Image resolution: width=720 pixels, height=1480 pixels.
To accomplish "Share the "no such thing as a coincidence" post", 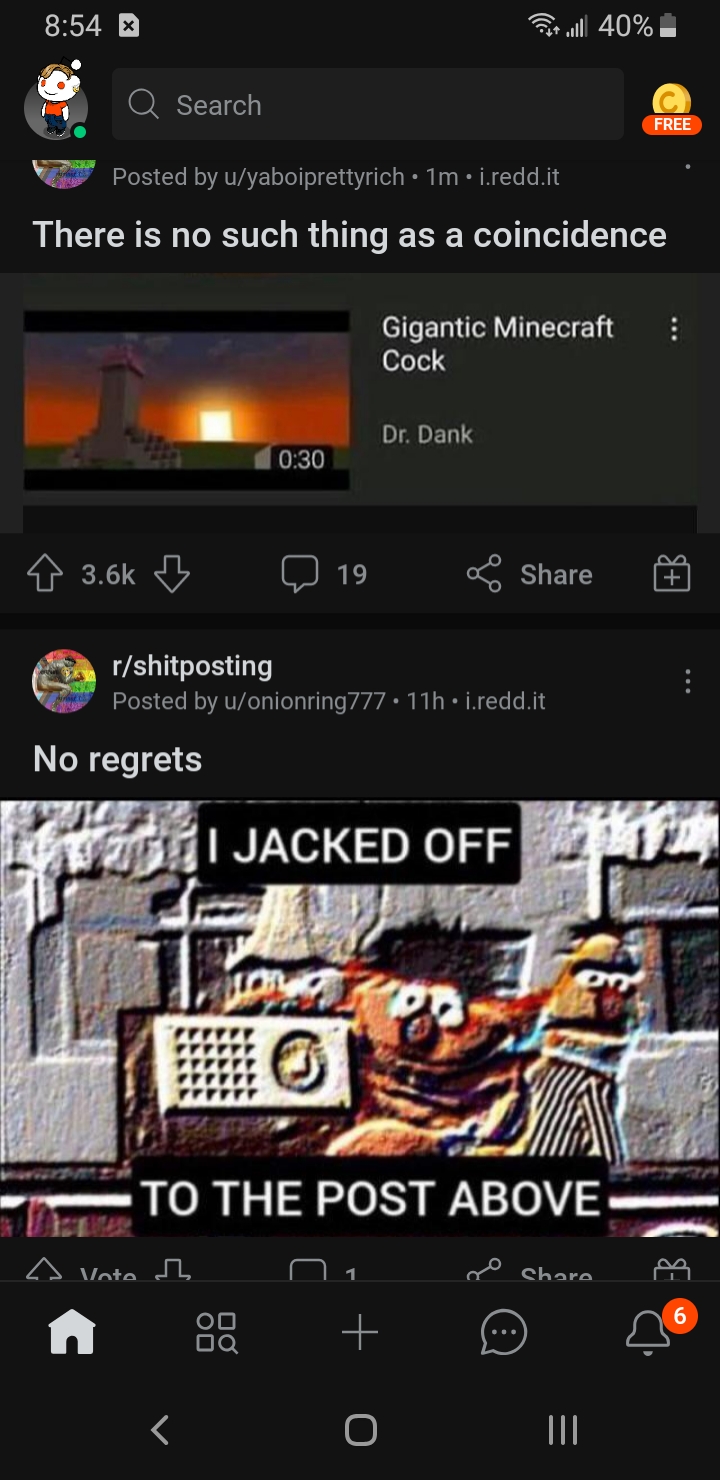I will [x=530, y=574].
